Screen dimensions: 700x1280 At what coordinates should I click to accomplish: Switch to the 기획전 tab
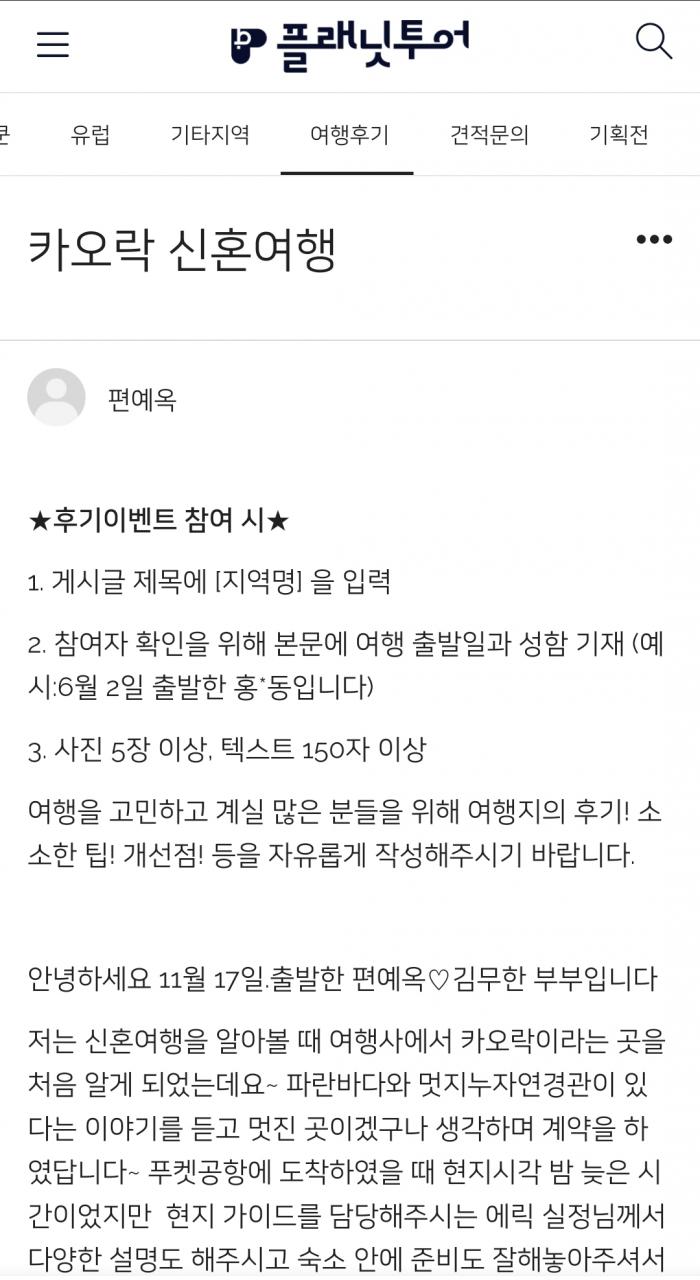(619, 134)
